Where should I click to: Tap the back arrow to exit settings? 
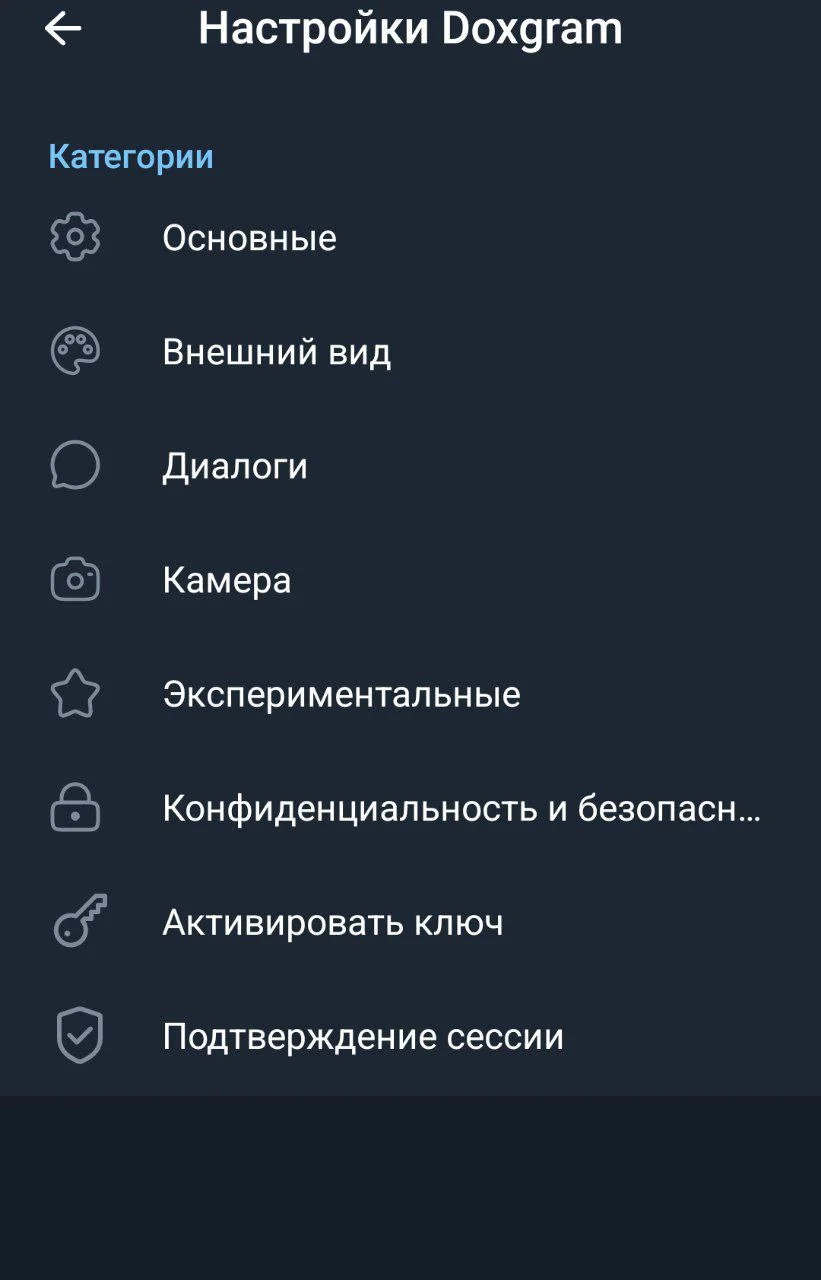tap(60, 29)
